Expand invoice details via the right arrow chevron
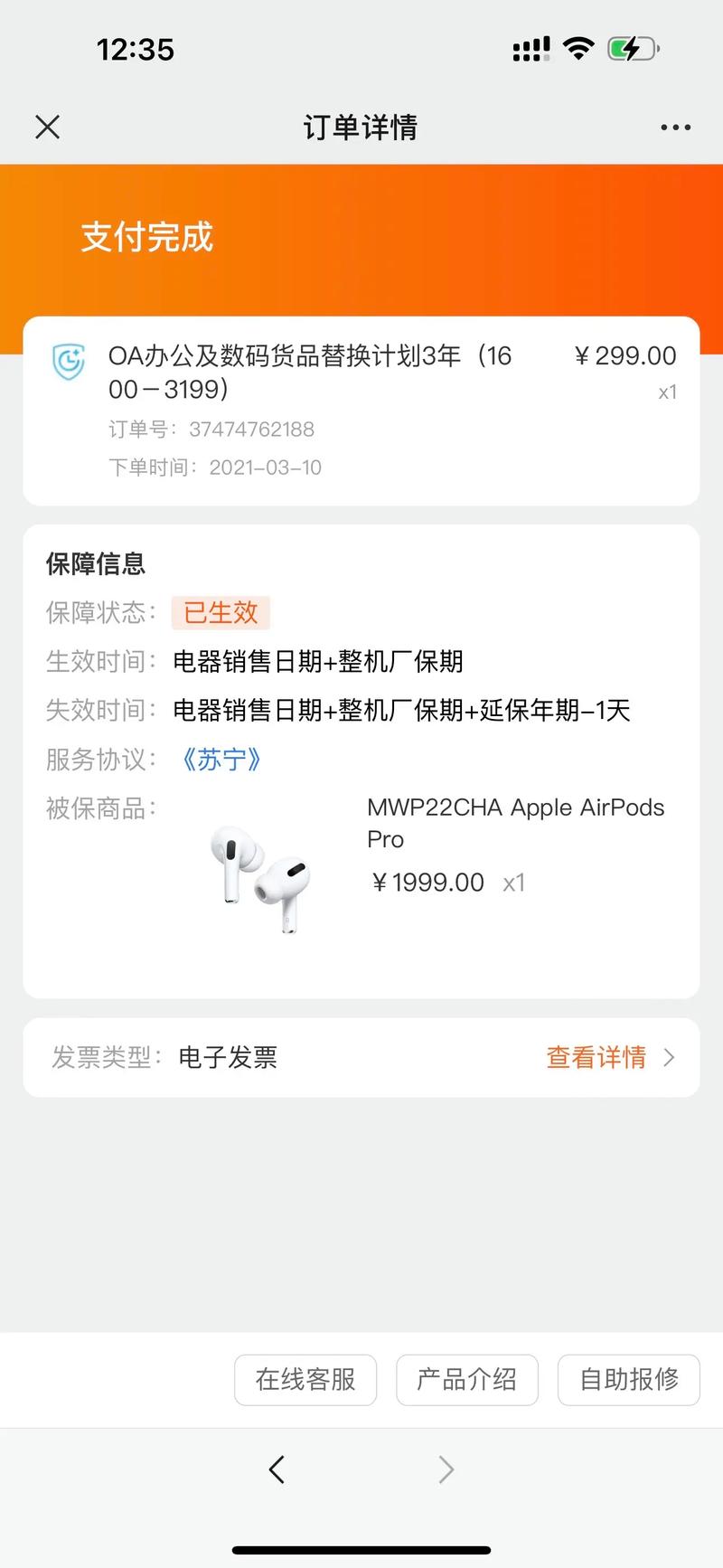 [669, 1057]
